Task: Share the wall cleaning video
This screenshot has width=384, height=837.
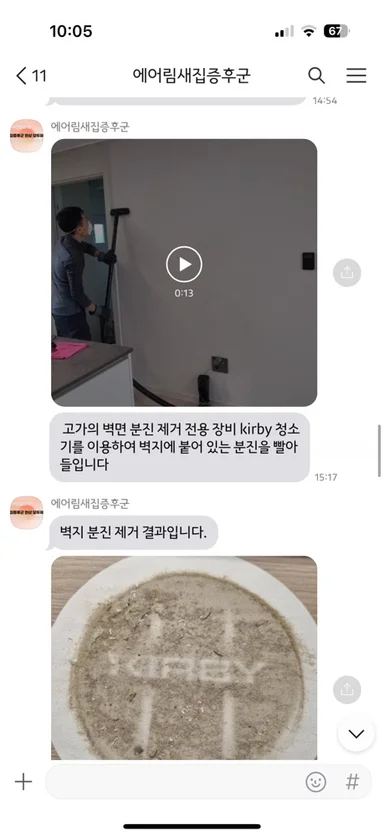Action: [347, 273]
